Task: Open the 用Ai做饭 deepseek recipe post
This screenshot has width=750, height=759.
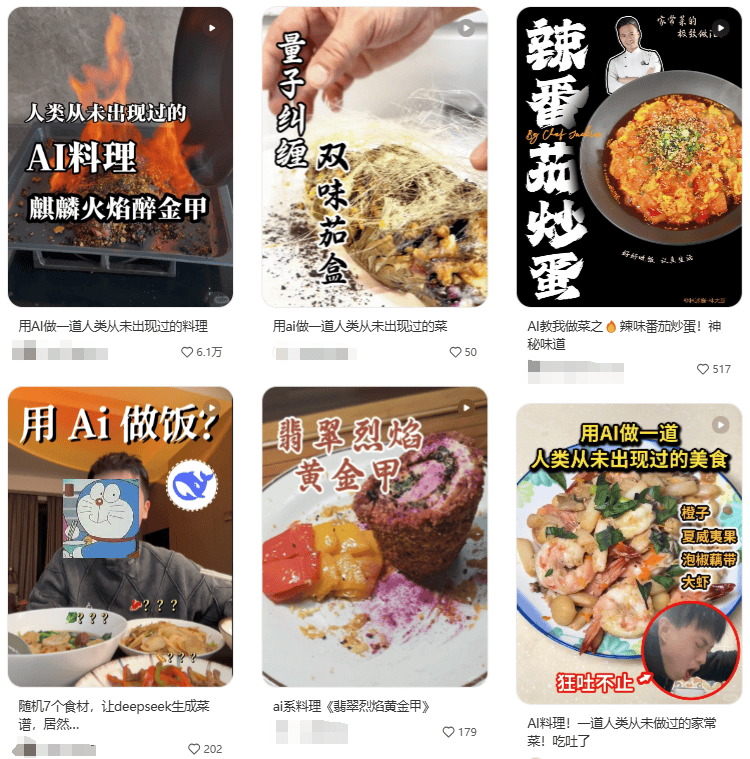Action: coord(120,536)
